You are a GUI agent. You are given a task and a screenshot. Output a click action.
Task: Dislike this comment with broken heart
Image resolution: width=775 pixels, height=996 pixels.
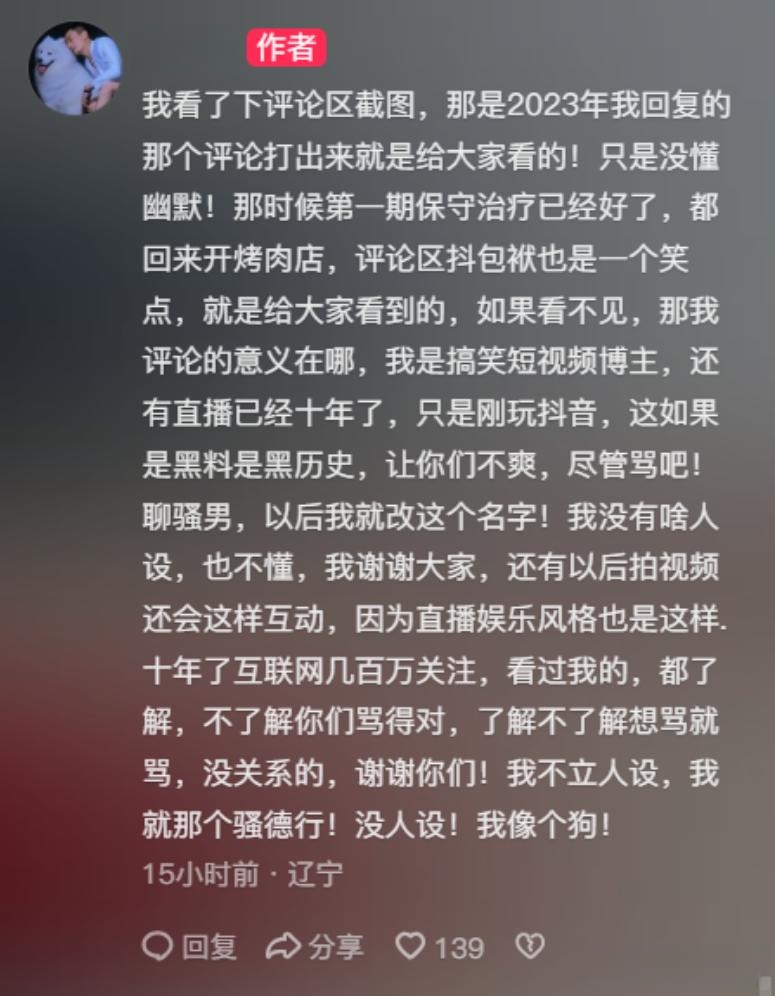529,946
